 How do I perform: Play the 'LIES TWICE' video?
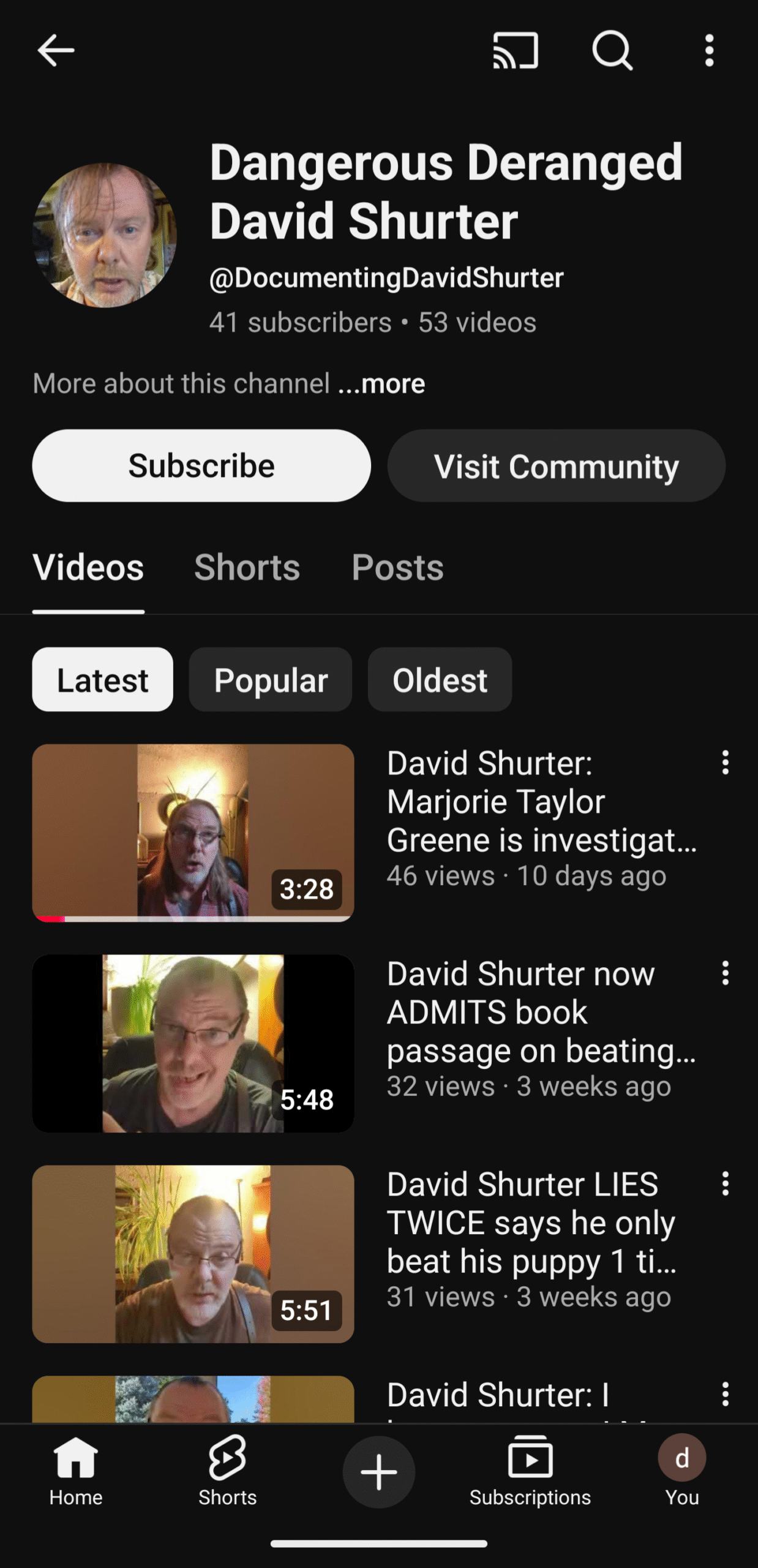[193, 1254]
